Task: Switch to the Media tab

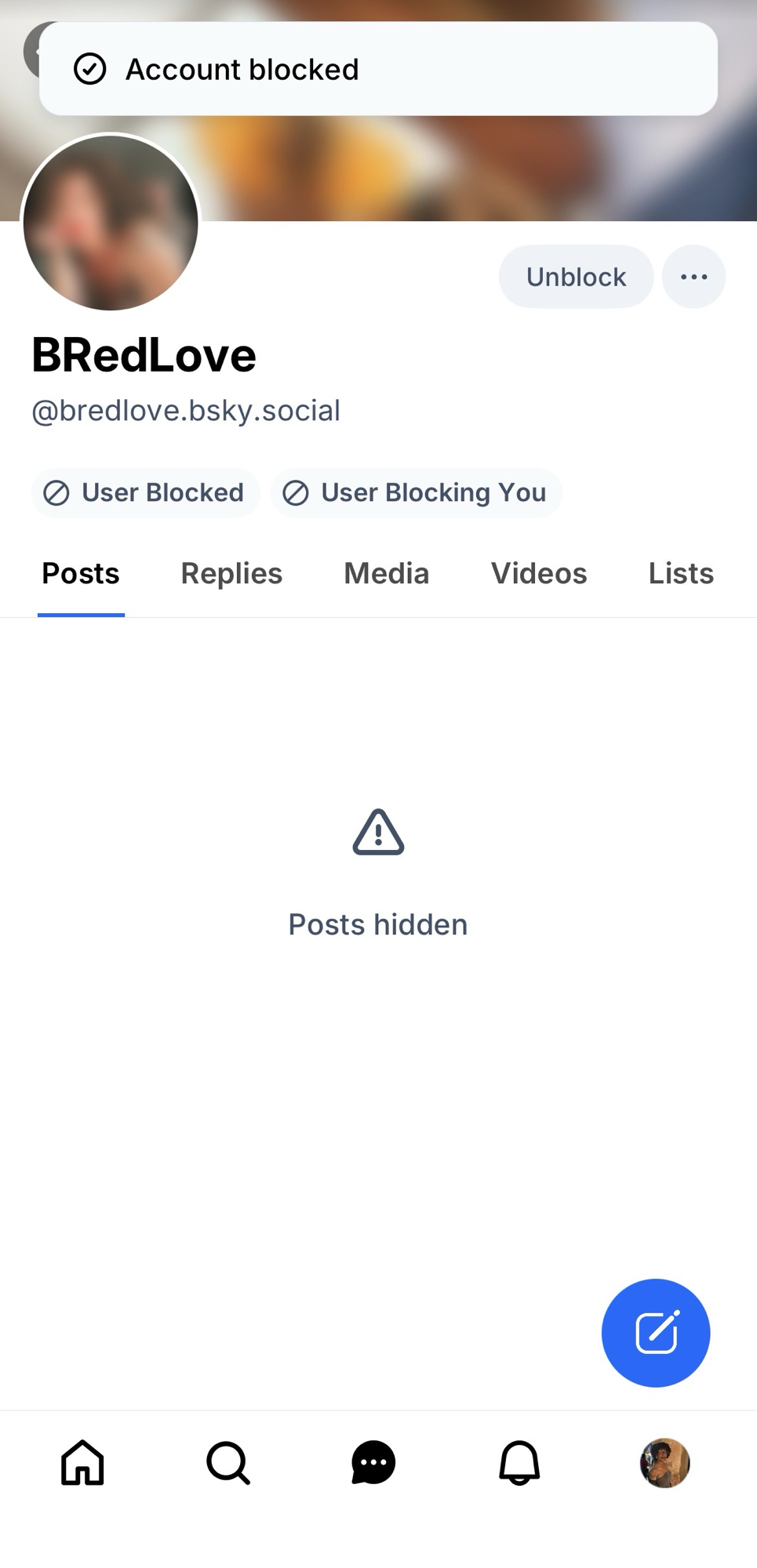Action: pyautogui.click(x=386, y=574)
